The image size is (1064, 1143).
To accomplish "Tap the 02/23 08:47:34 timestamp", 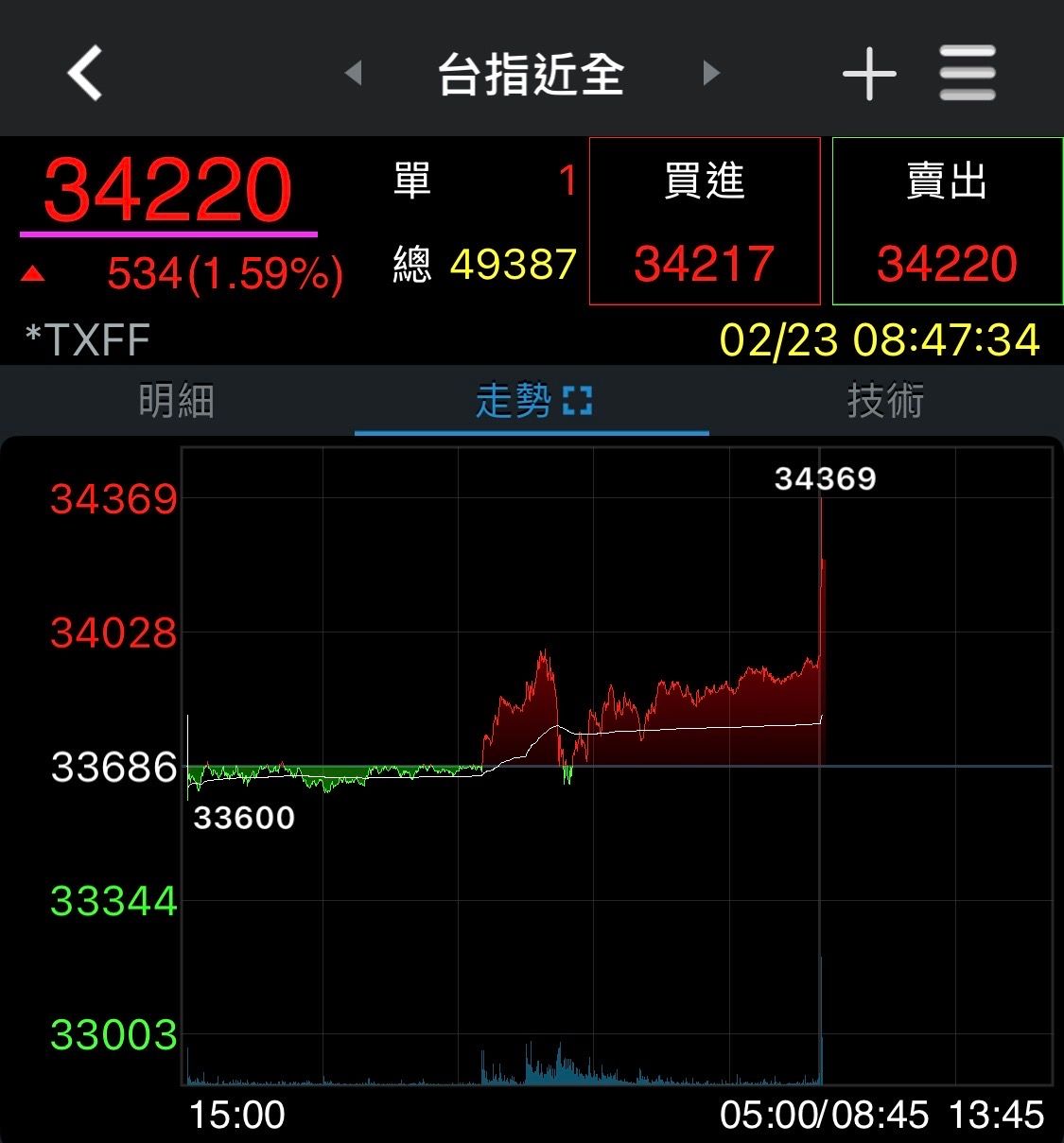I will (x=880, y=340).
